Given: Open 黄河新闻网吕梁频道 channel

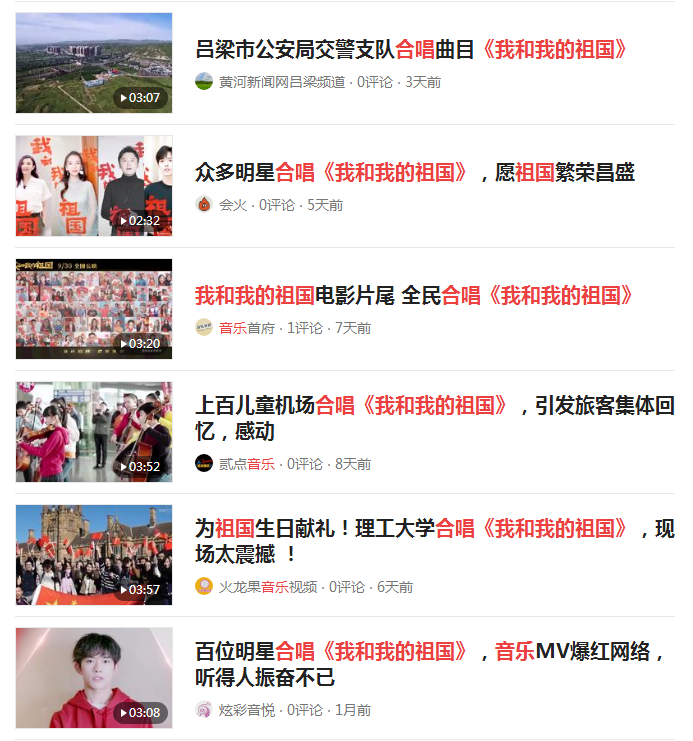Looking at the screenshot, I should coord(282,82).
